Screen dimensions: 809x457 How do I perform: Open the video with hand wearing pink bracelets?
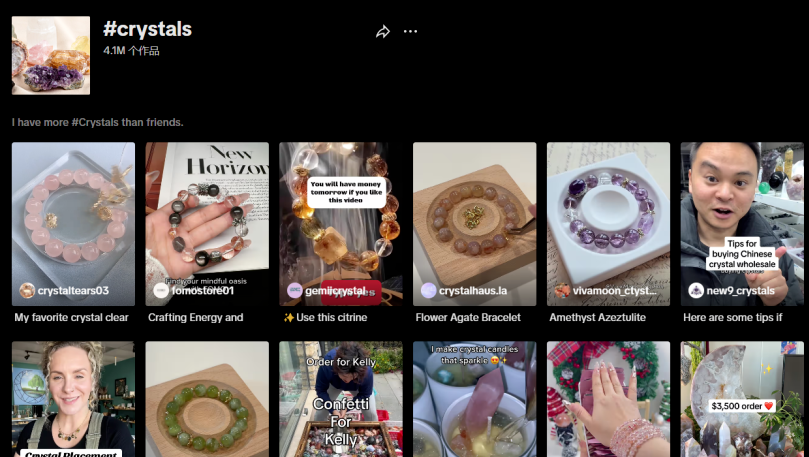pos(608,400)
